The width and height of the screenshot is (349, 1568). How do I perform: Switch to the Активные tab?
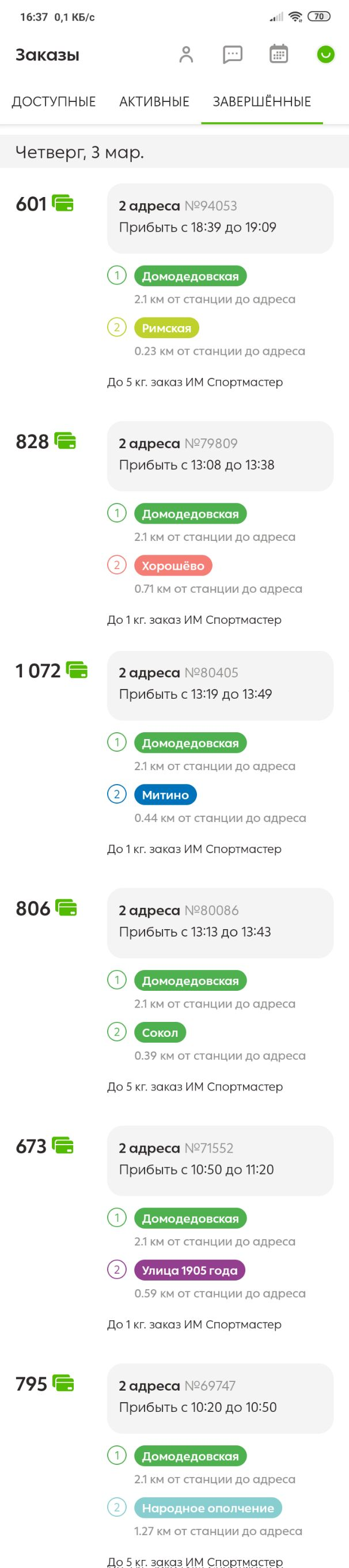click(154, 101)
